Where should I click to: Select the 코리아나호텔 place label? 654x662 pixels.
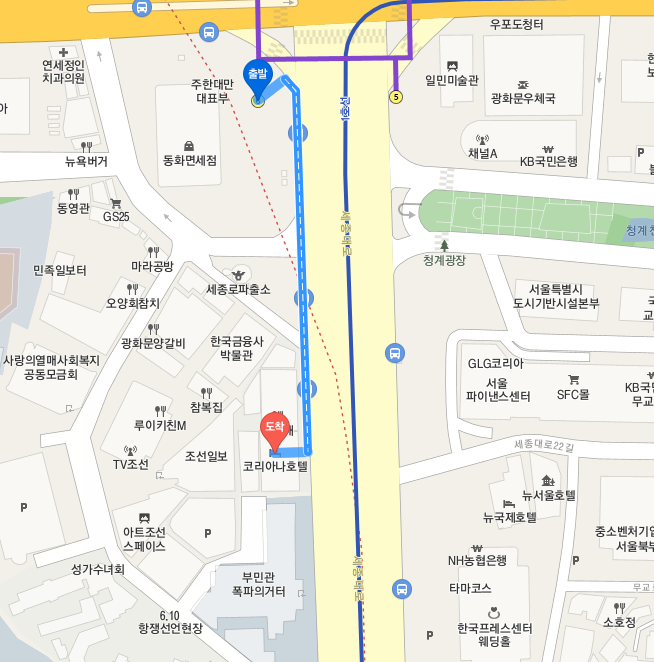[x=275, y=466]
